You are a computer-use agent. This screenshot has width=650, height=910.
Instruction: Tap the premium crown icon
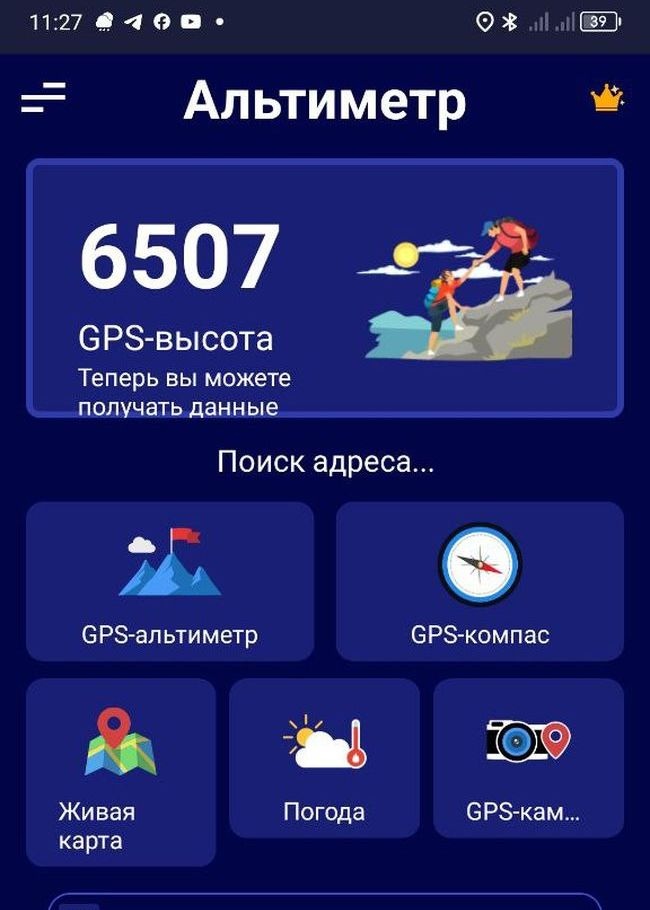pyautogui.click(x=606, y=98)
